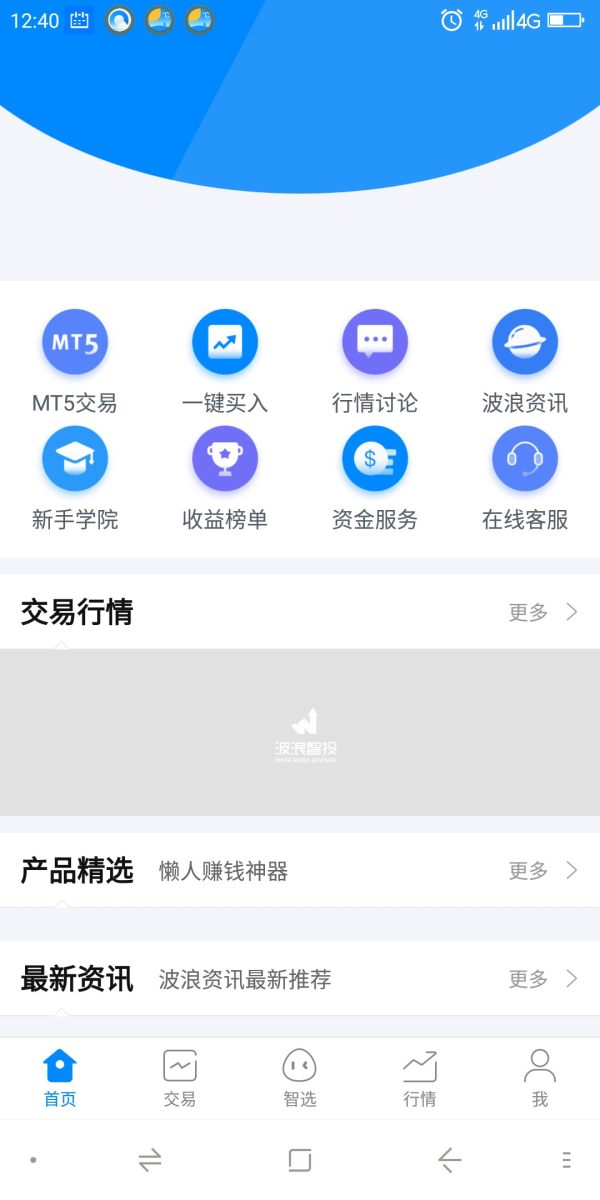
Task: Go to the 行情 tab
Action: coord(420,1077)
